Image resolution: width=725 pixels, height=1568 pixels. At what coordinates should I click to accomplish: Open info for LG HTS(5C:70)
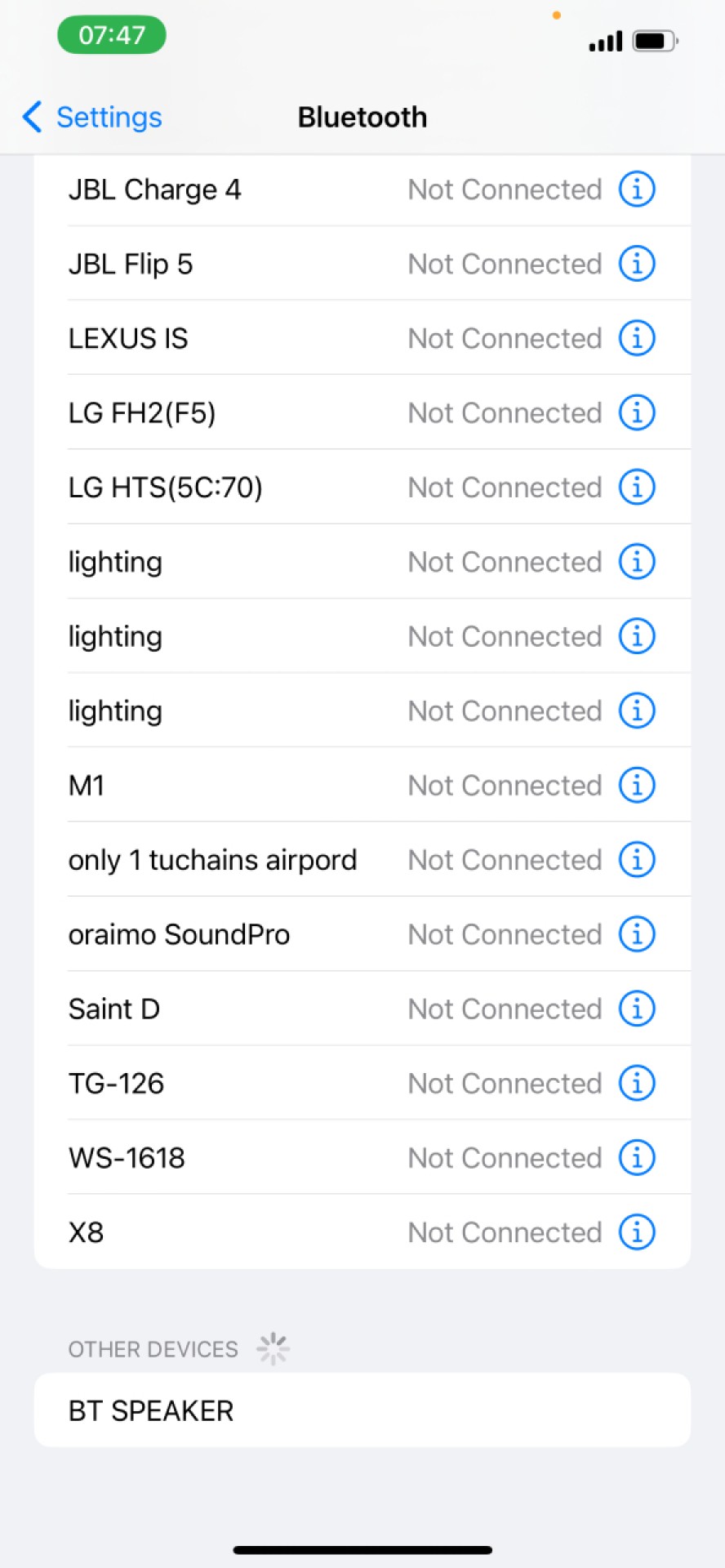click(637, 488)
